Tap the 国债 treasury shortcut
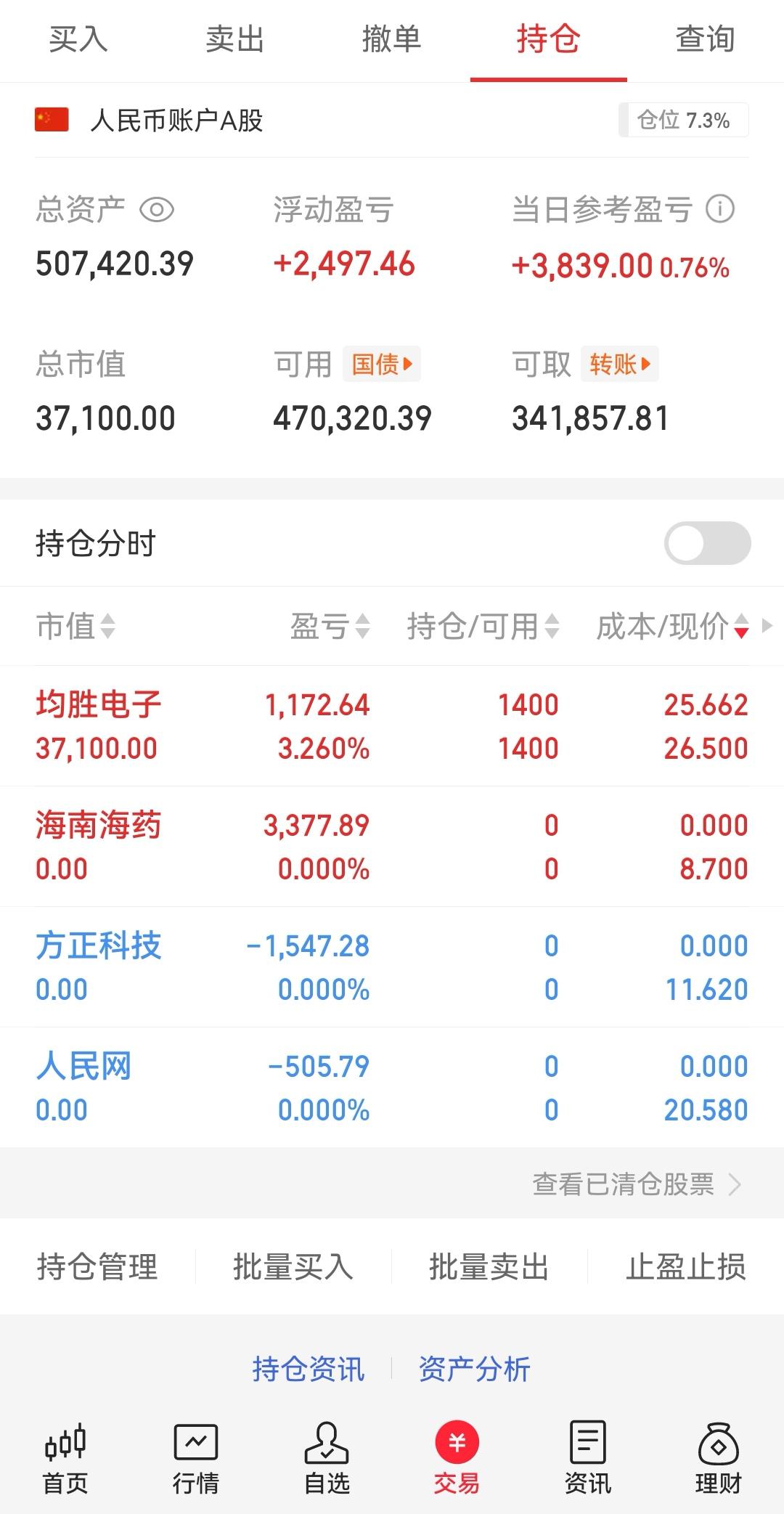Image resolution: width=784 pixels, height=1514 pixels. click(380, 364)
